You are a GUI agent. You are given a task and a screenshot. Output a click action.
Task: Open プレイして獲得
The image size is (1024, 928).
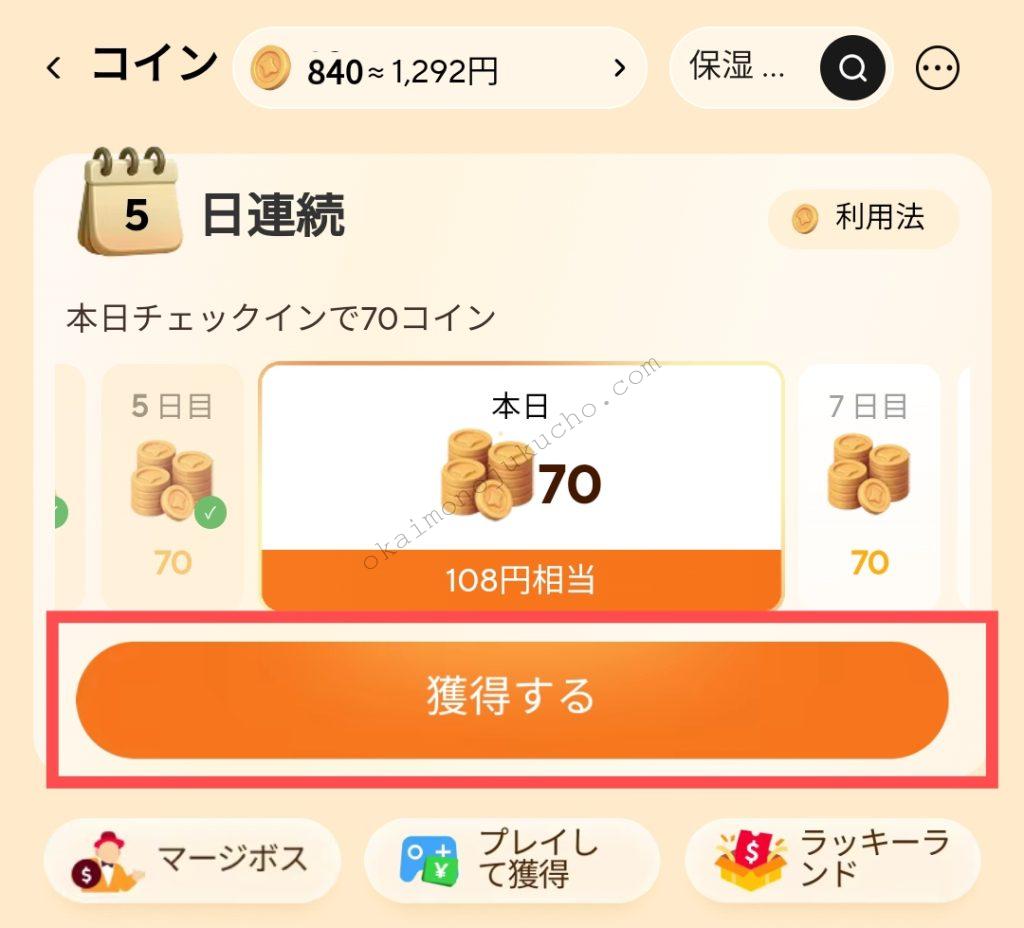point(511,860)
